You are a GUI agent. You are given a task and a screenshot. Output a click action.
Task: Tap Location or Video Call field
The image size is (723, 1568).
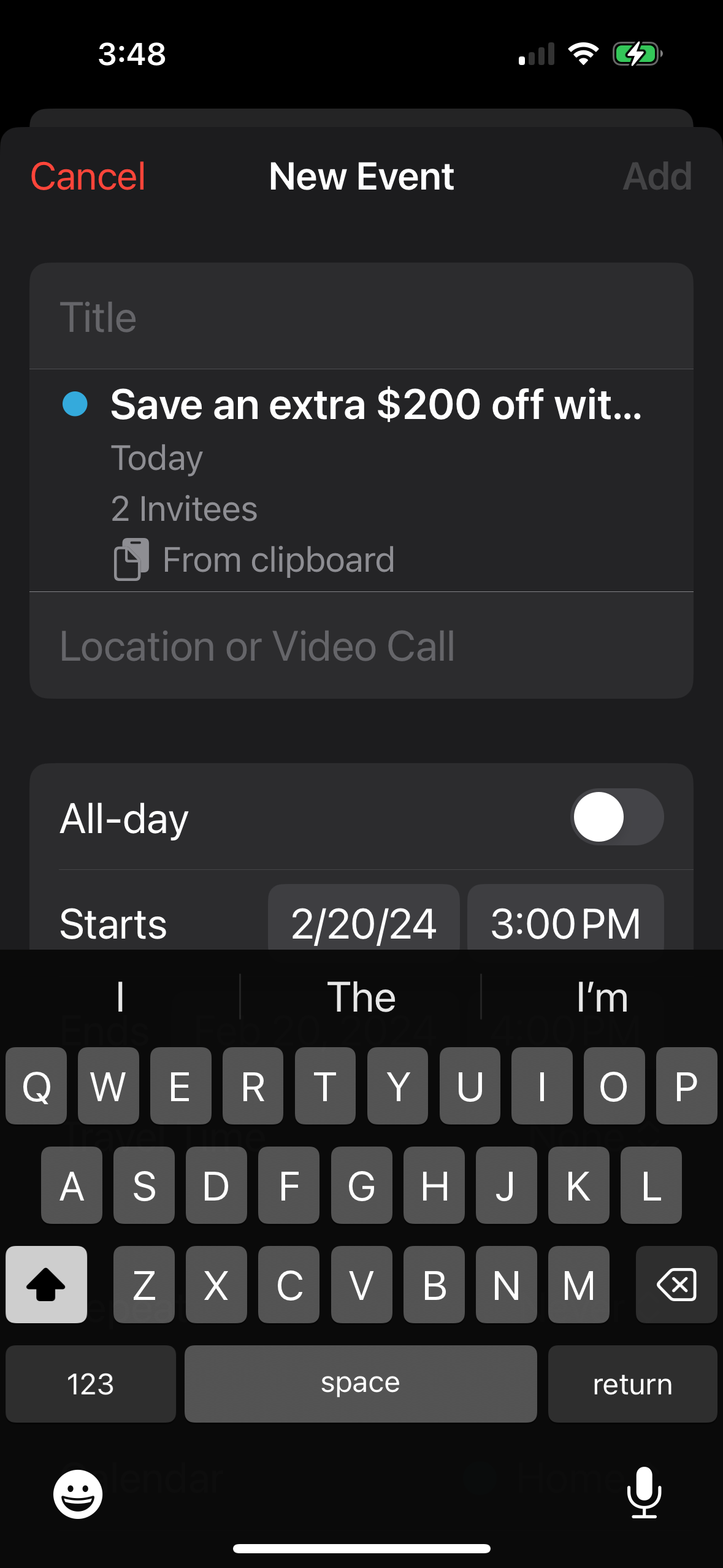361,646
